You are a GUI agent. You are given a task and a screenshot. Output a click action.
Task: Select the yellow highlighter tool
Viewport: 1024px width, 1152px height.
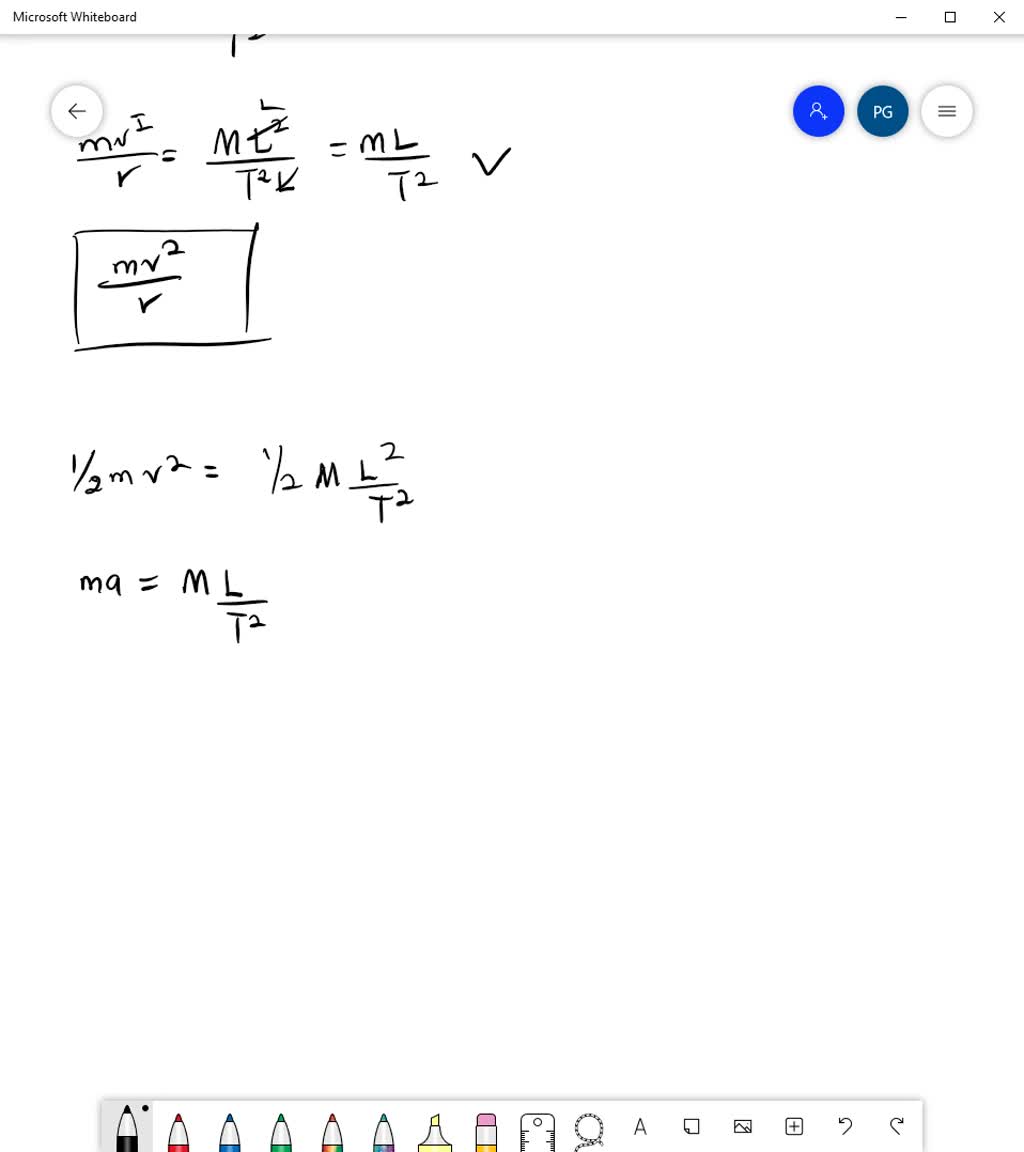(434, 1131)
